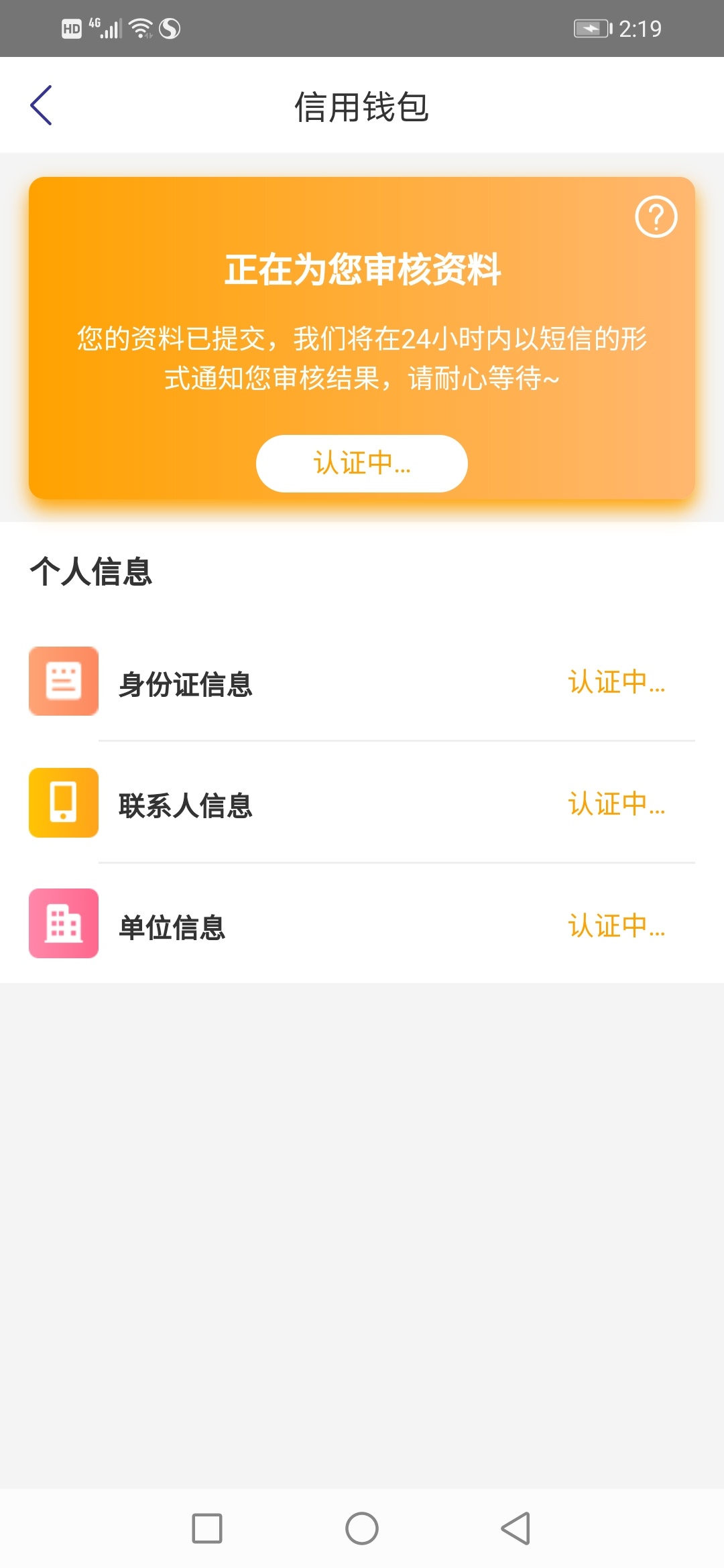Open the 单位信息 row

point(362,924)
